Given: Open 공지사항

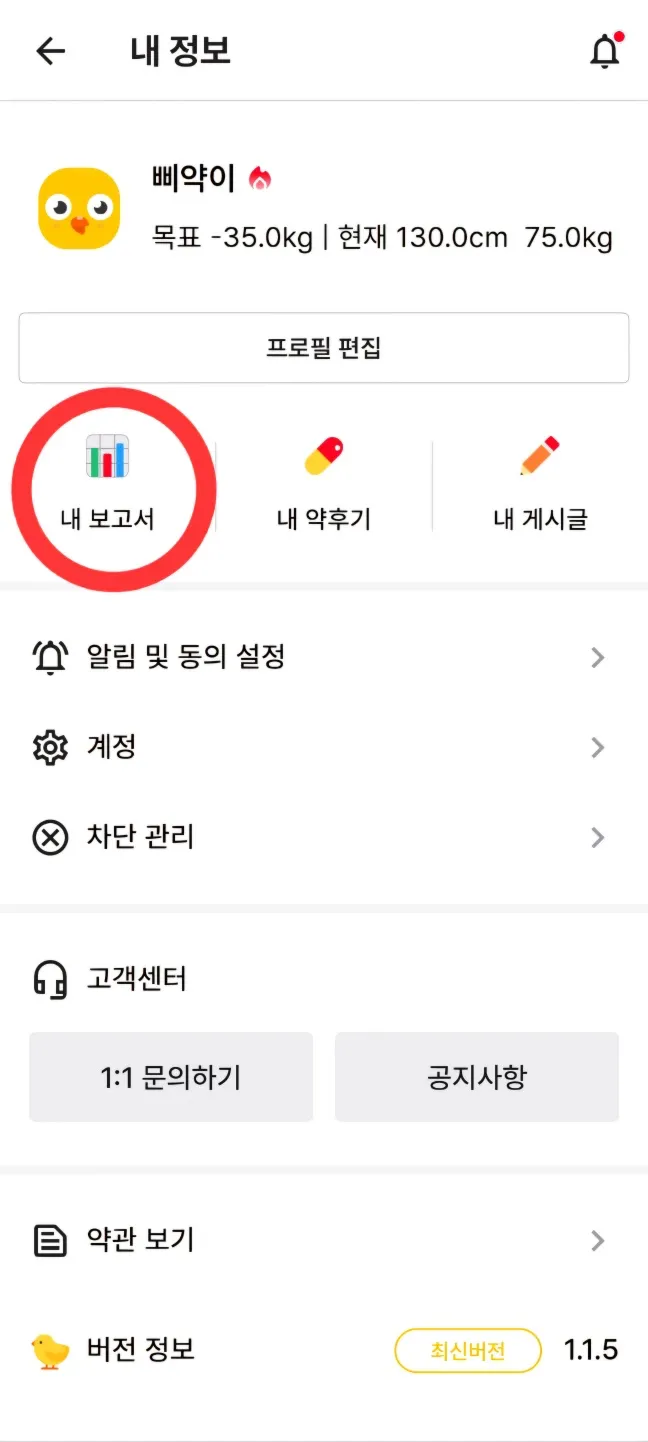Looking at the screenshot, I should pyautogui.click(x=477, y=1077).
